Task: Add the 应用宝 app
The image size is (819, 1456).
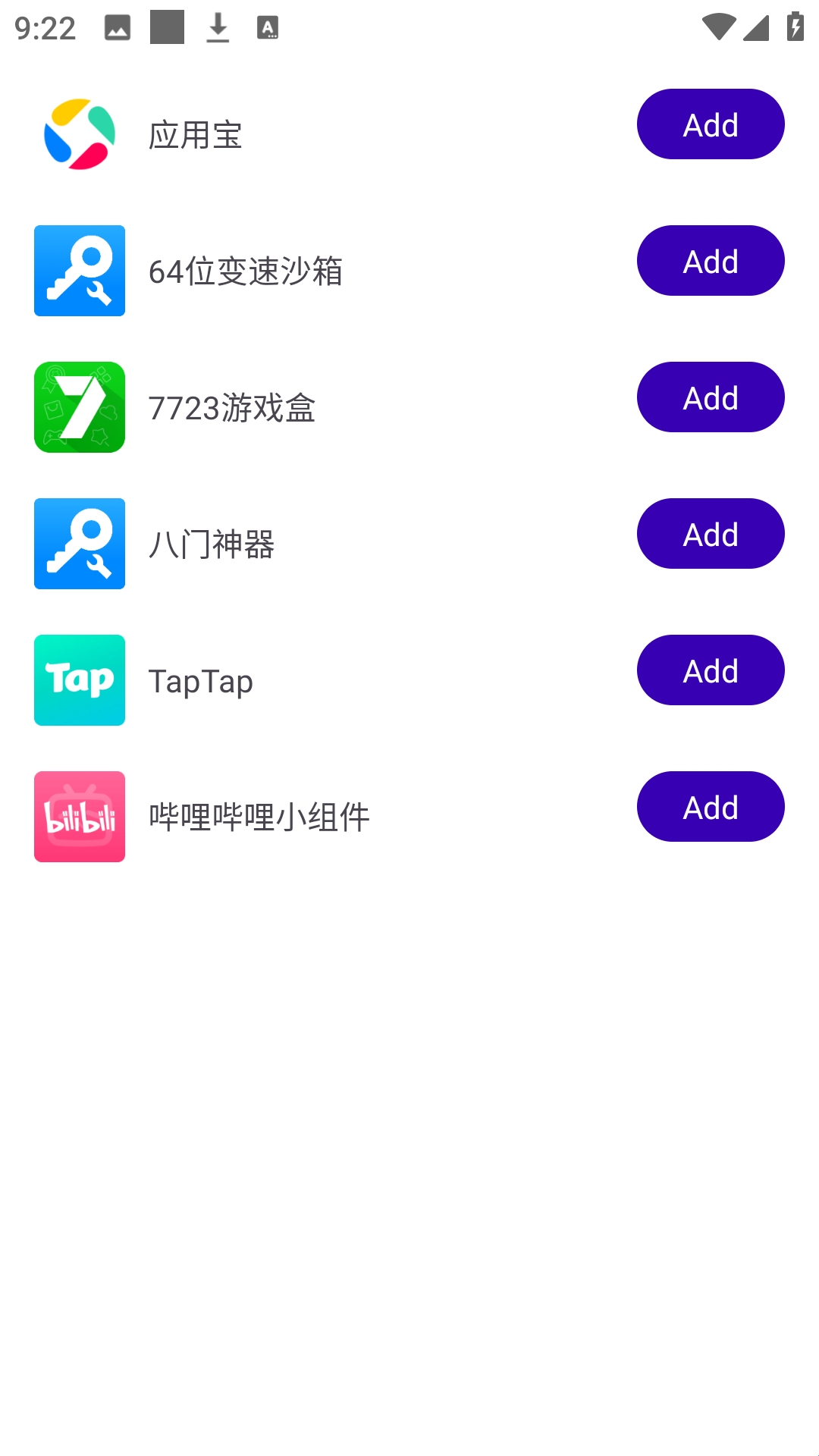Action: (x=711, y=124)
